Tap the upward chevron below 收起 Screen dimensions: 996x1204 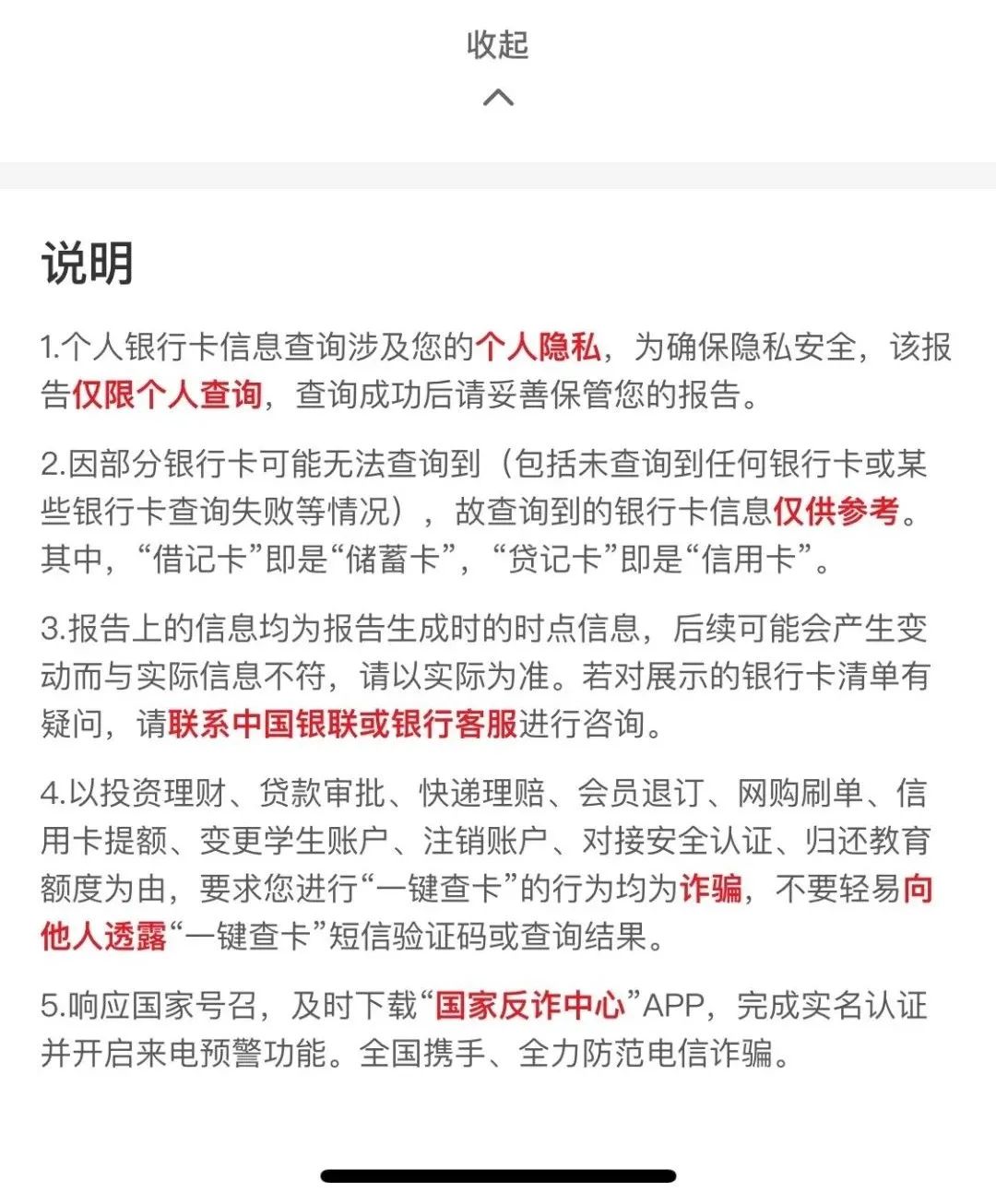[498, 99]
